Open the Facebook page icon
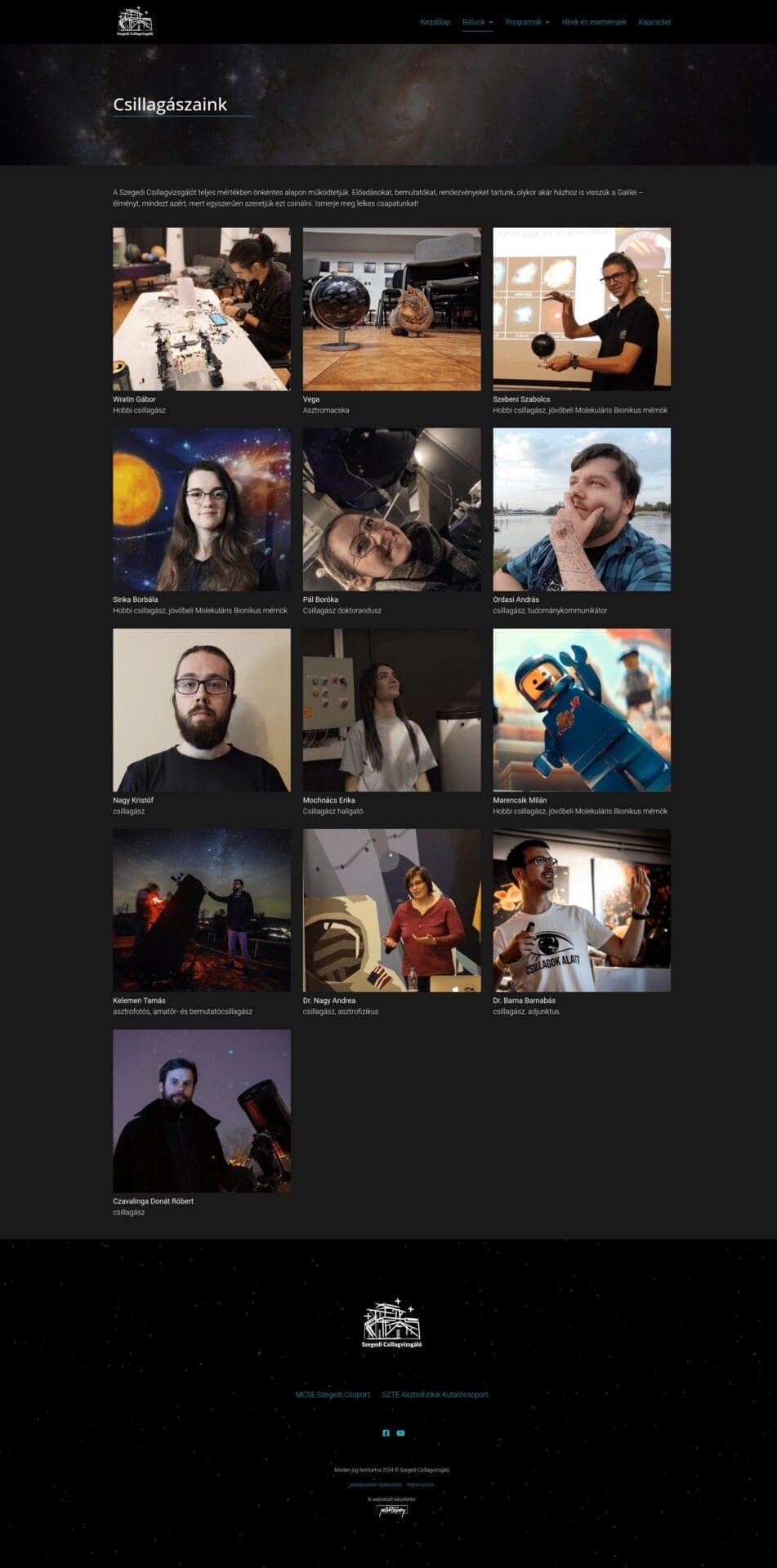The width and height of the screenshot is (777, 1568). pyautogui.click(x=386, y=1432)
